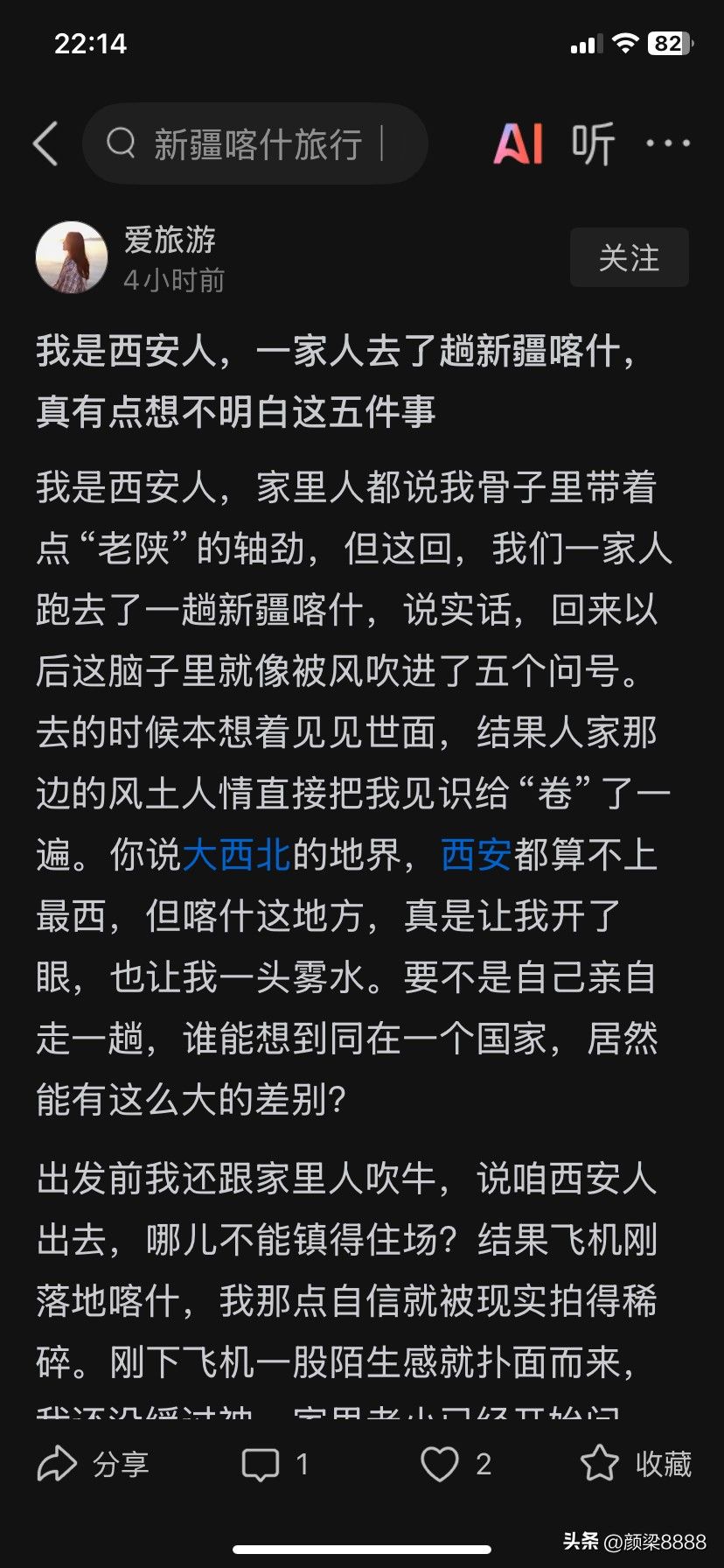Tap the search box showing 新疆喀什旅行
Viewport: 724px width, 1568px height.
pos(255,144)
